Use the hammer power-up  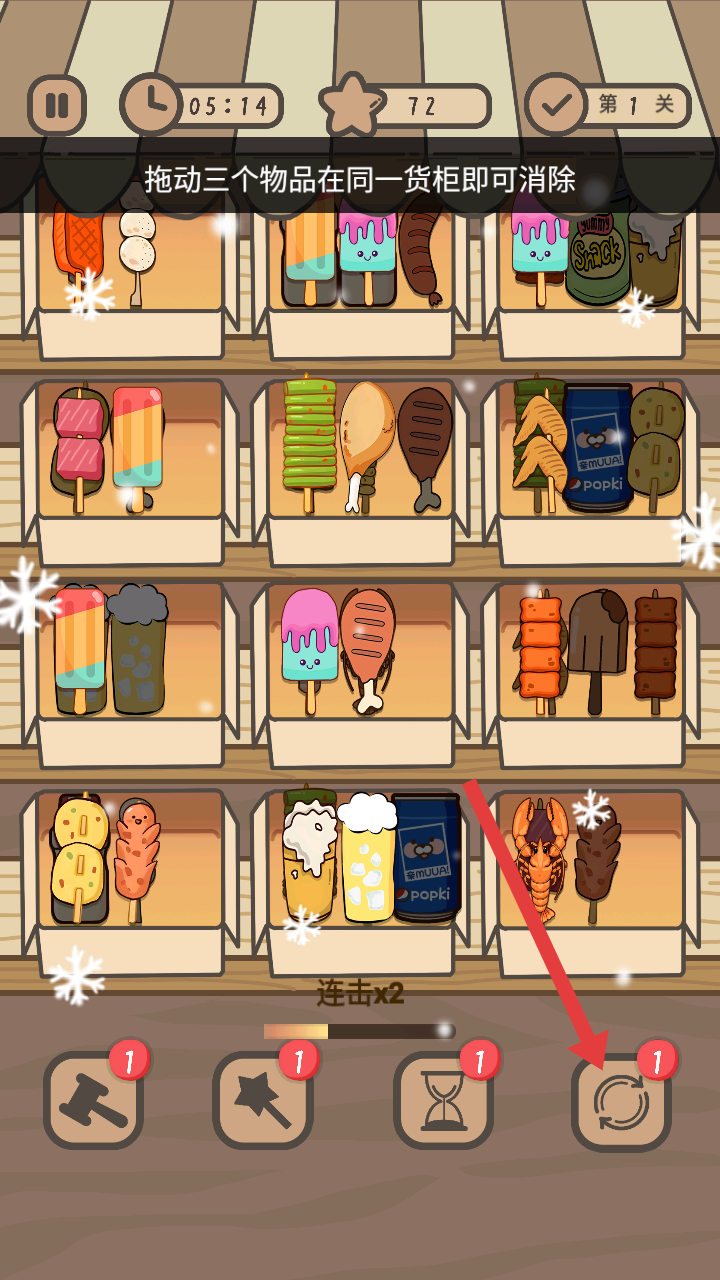93,1100
